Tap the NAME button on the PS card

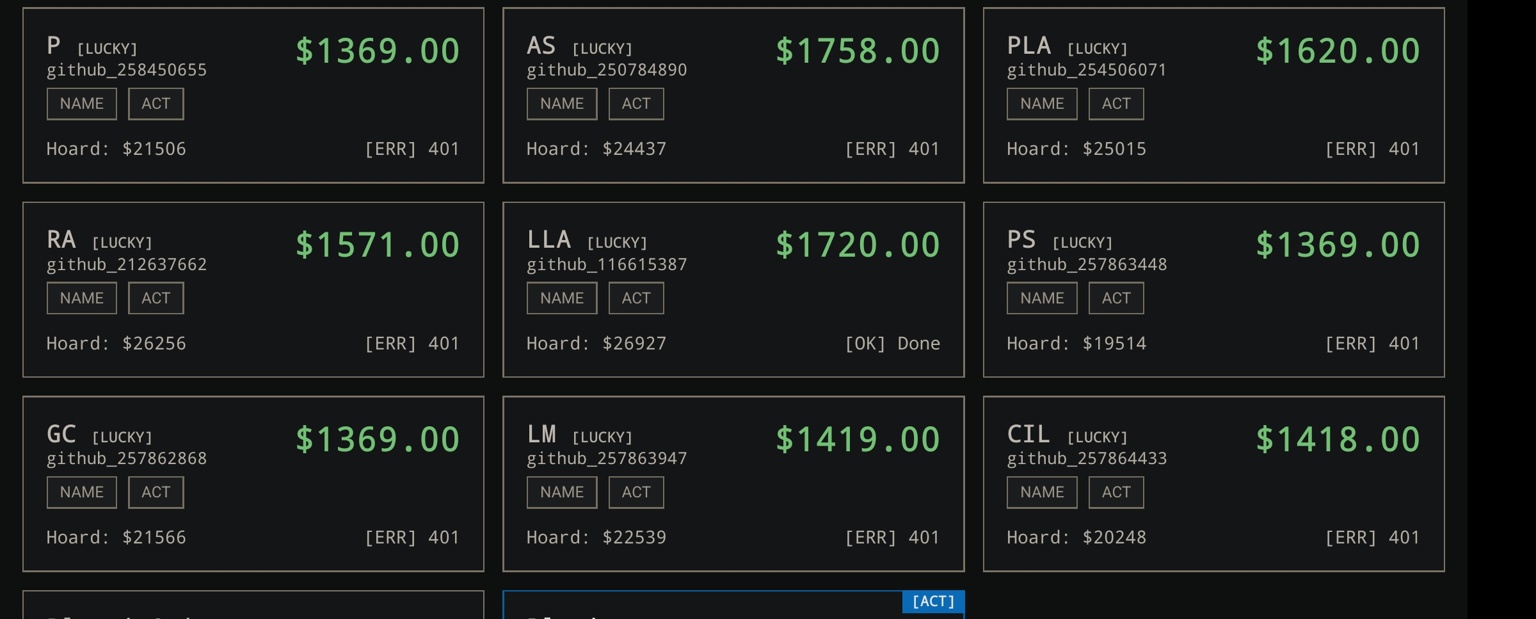click(1042, 298)
